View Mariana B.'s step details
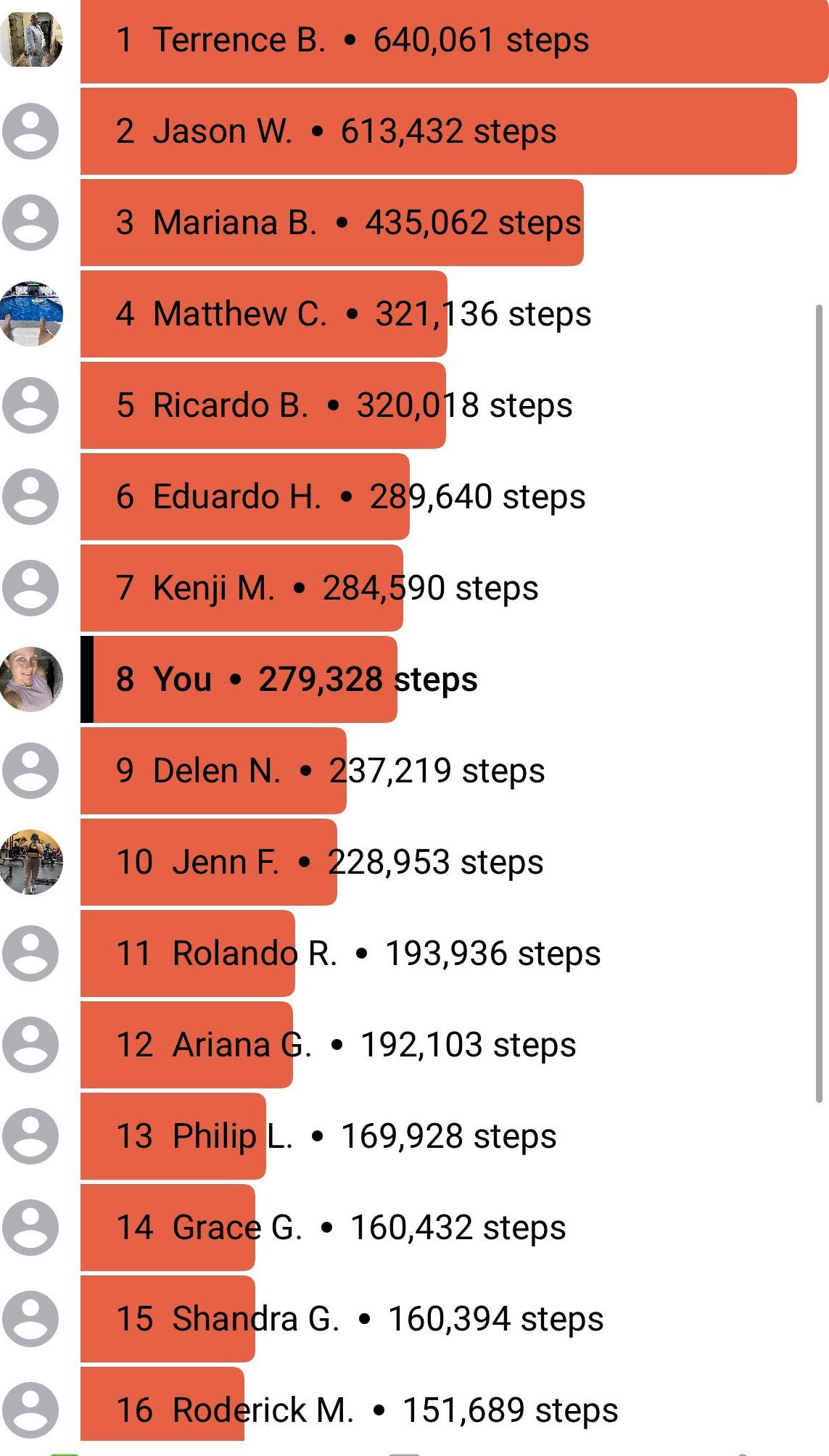Screen dimensions: 829x1456 [348, 223]
